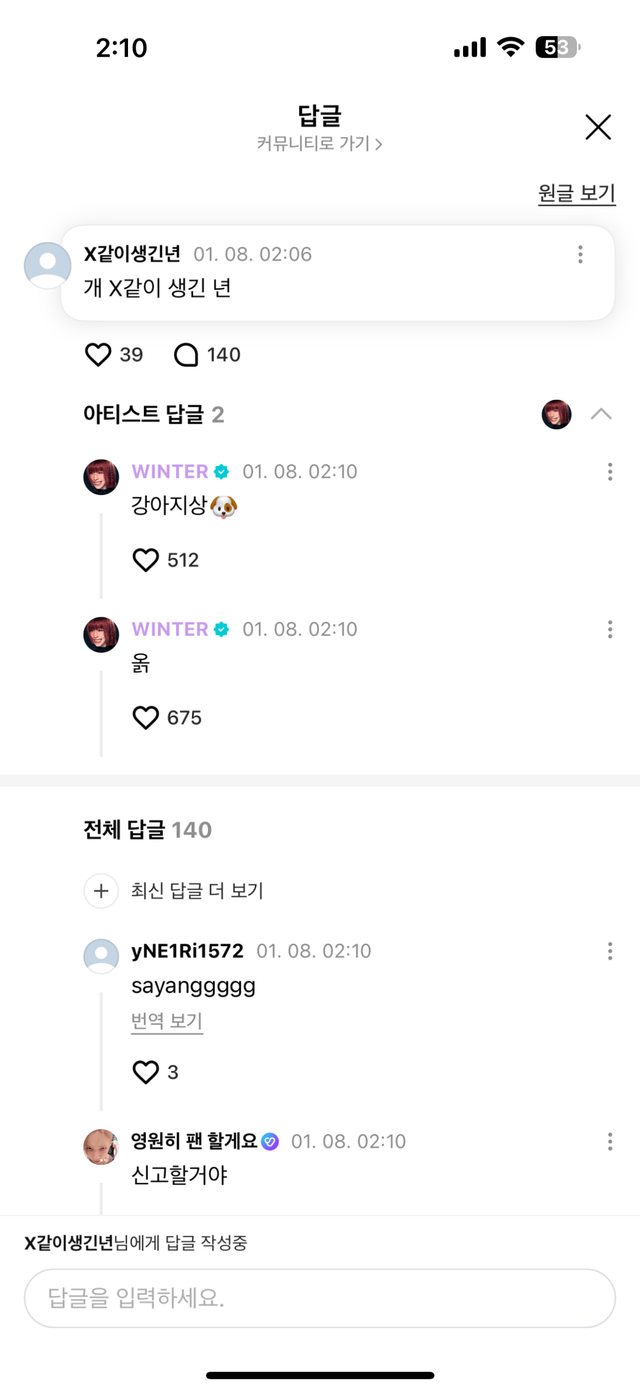Like the original comment with 39 likes

click(98, 355)
